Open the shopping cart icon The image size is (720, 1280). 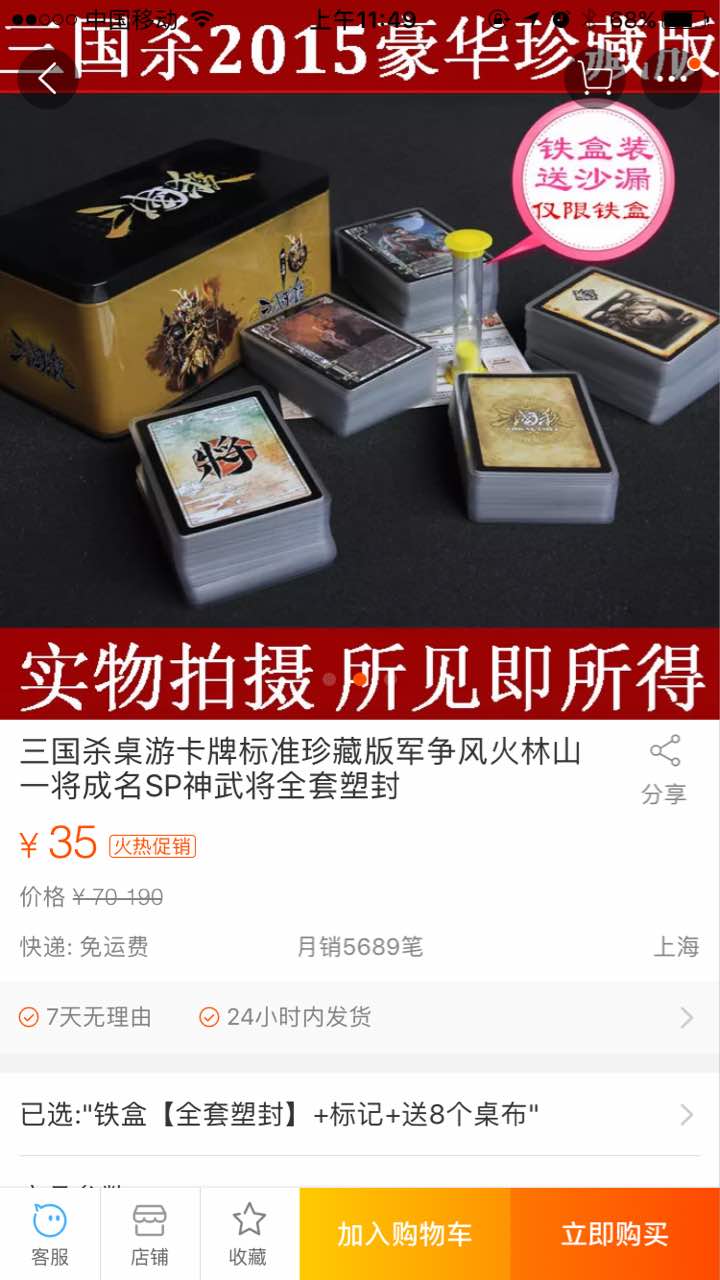(x=594, y=78)
